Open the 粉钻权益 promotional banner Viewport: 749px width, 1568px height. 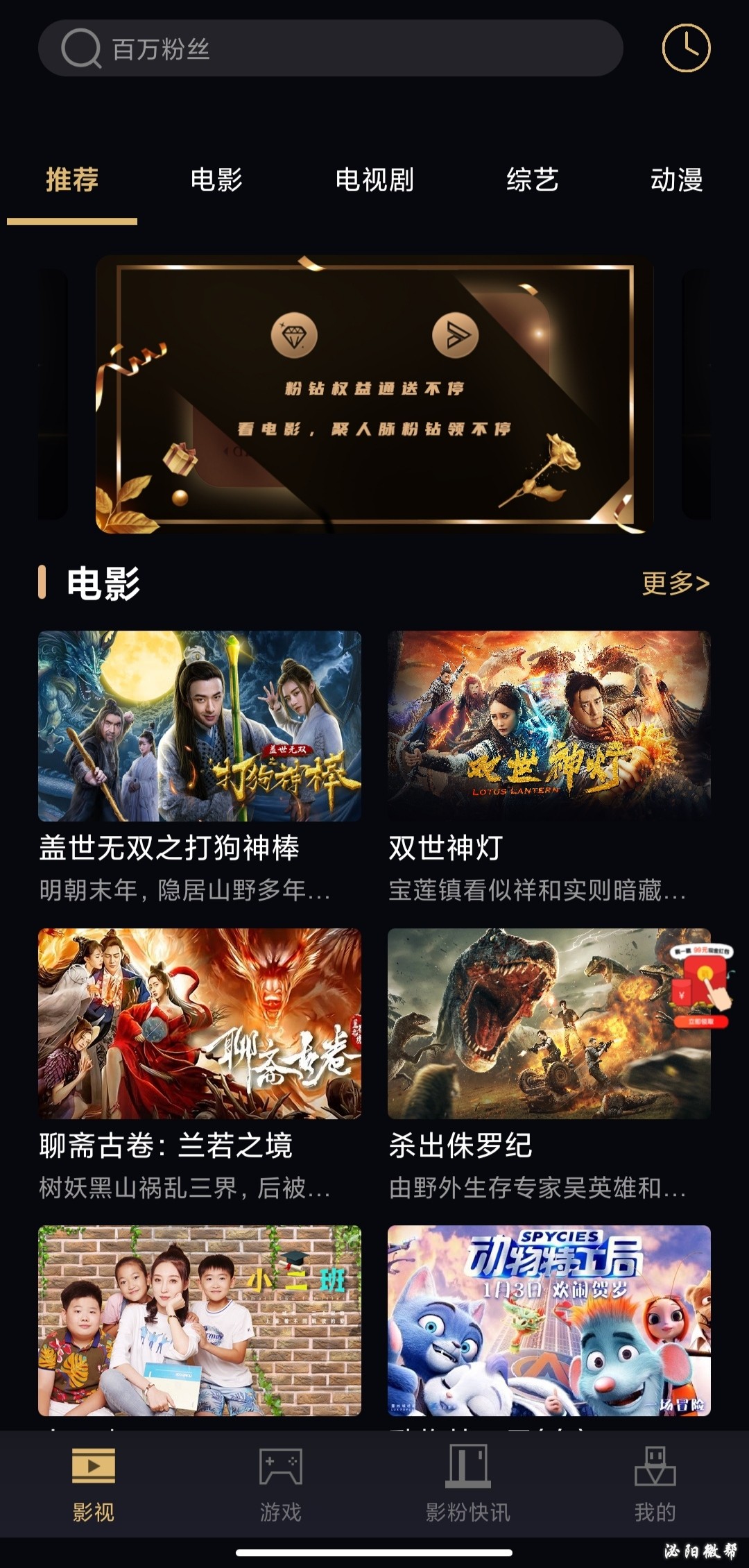(x=374, y=394)
